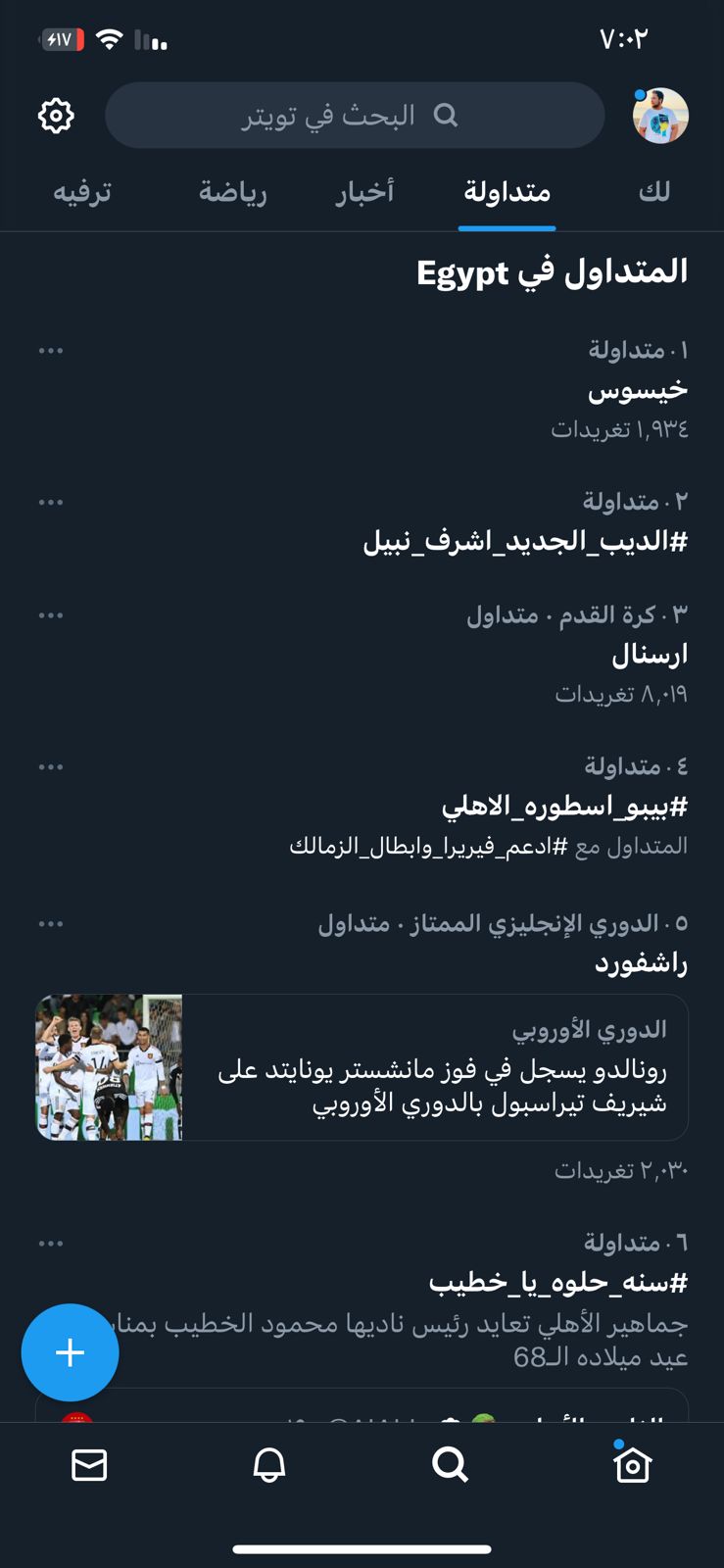Open the notifications bell
Viewport: 724px width, 1568px height.
[269, 1465]
